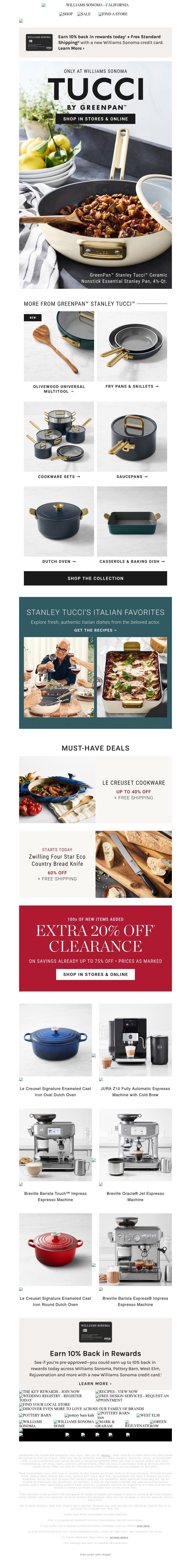
Task: Tap the Shop the Collection button
Action: 95,578
